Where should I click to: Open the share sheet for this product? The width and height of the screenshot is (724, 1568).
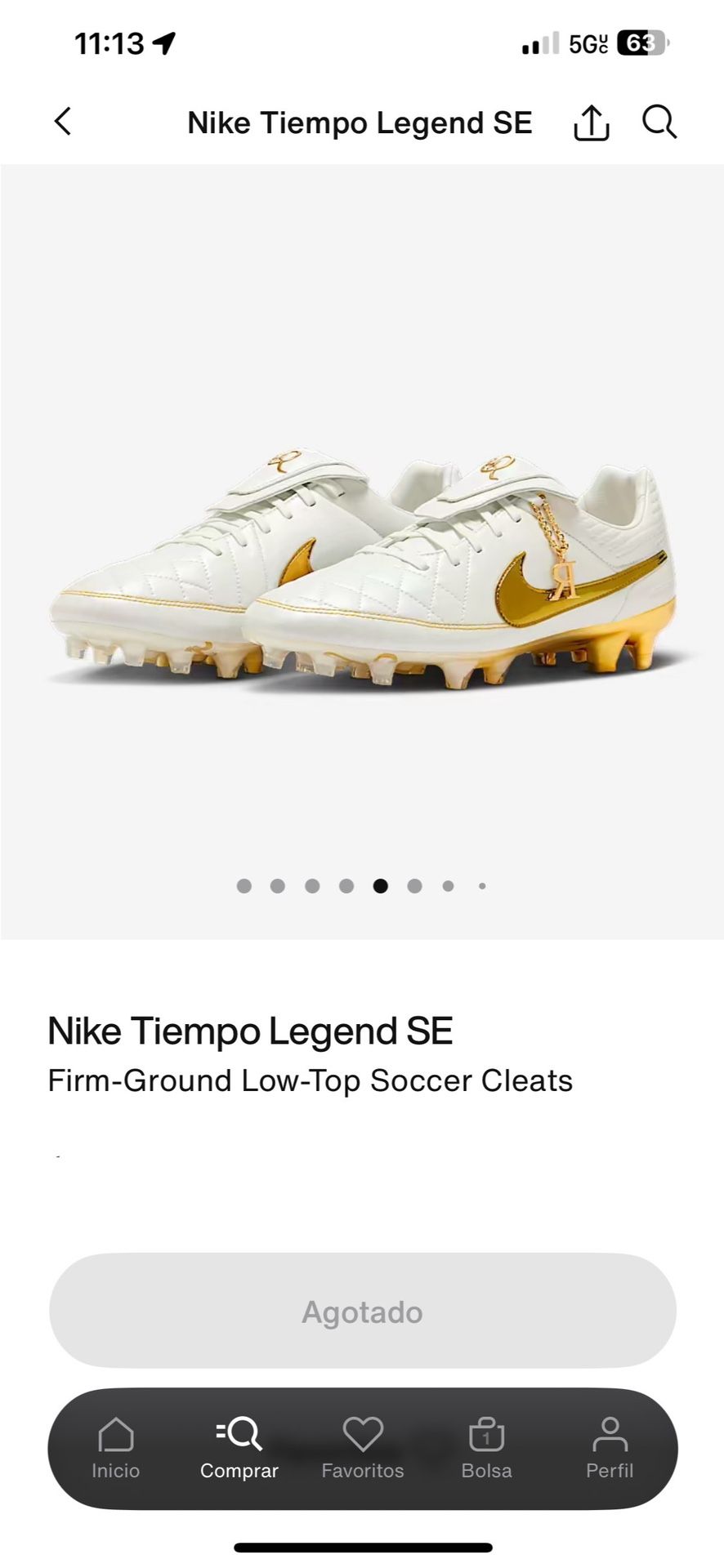click(591, 122)
